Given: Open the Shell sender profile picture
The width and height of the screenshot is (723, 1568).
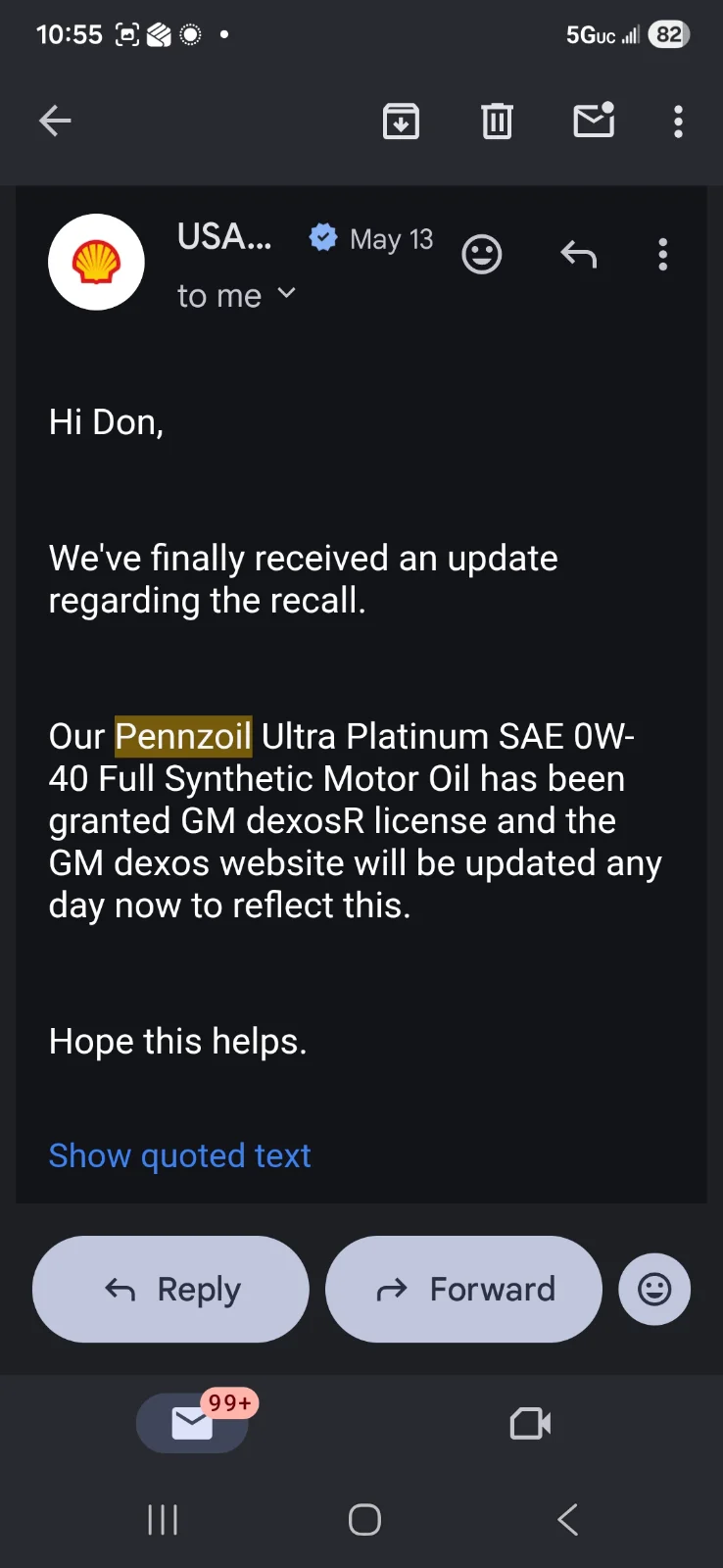Looking at the screenshot, I should (x=96, y=262).
